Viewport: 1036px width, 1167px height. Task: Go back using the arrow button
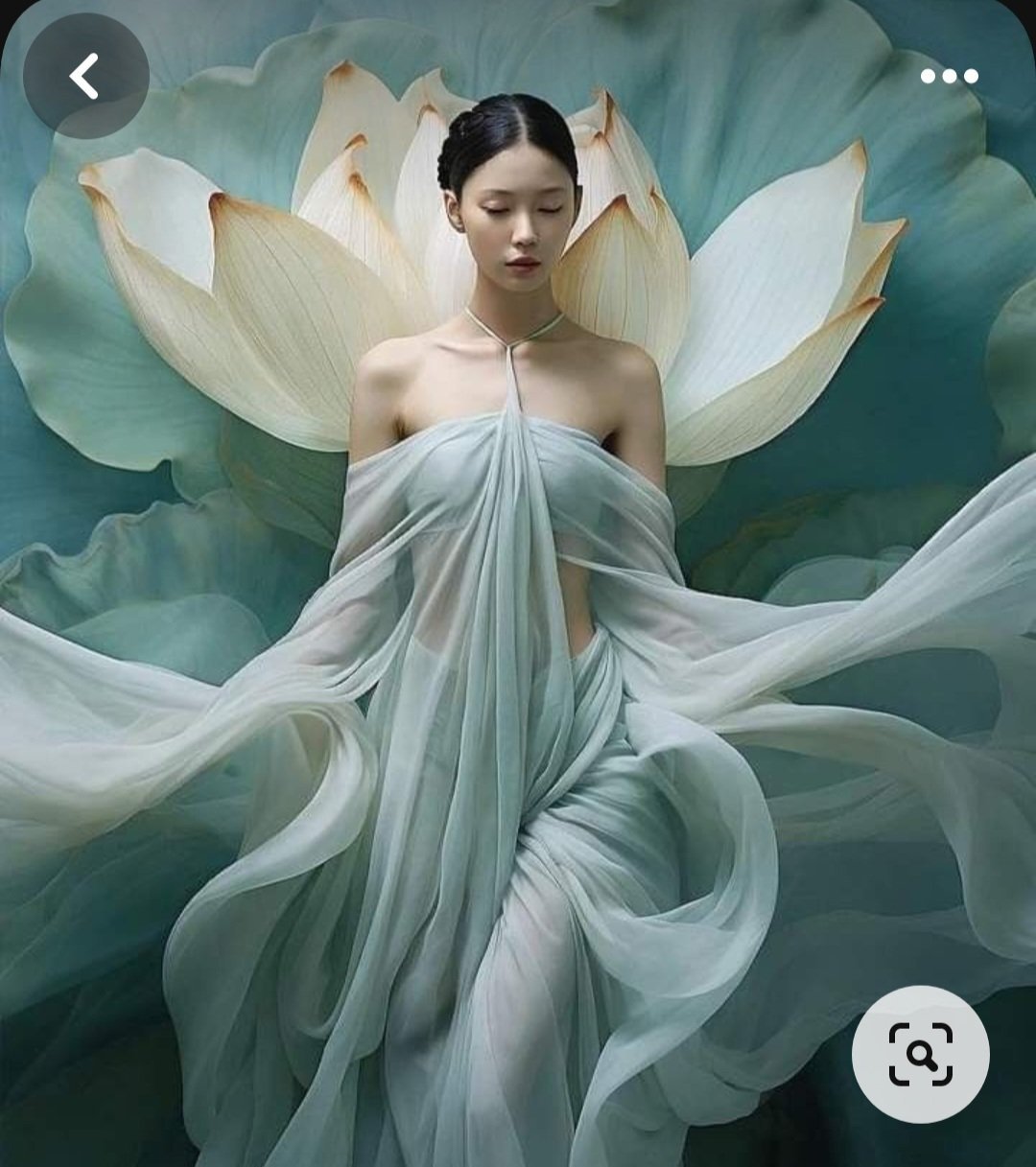click(x=85, y=76)
